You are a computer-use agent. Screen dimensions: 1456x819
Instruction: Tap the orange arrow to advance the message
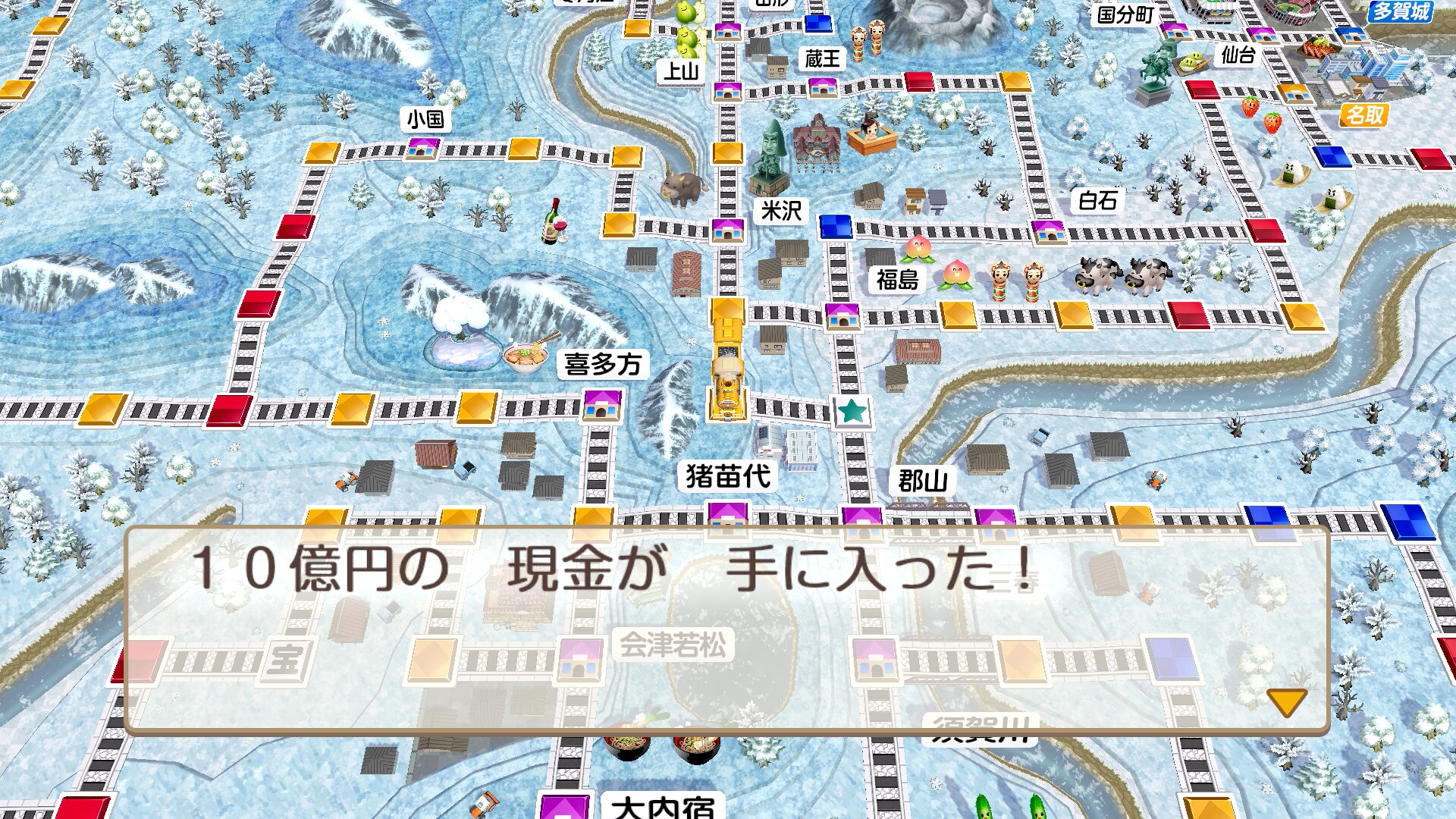tap(1286, 701)
